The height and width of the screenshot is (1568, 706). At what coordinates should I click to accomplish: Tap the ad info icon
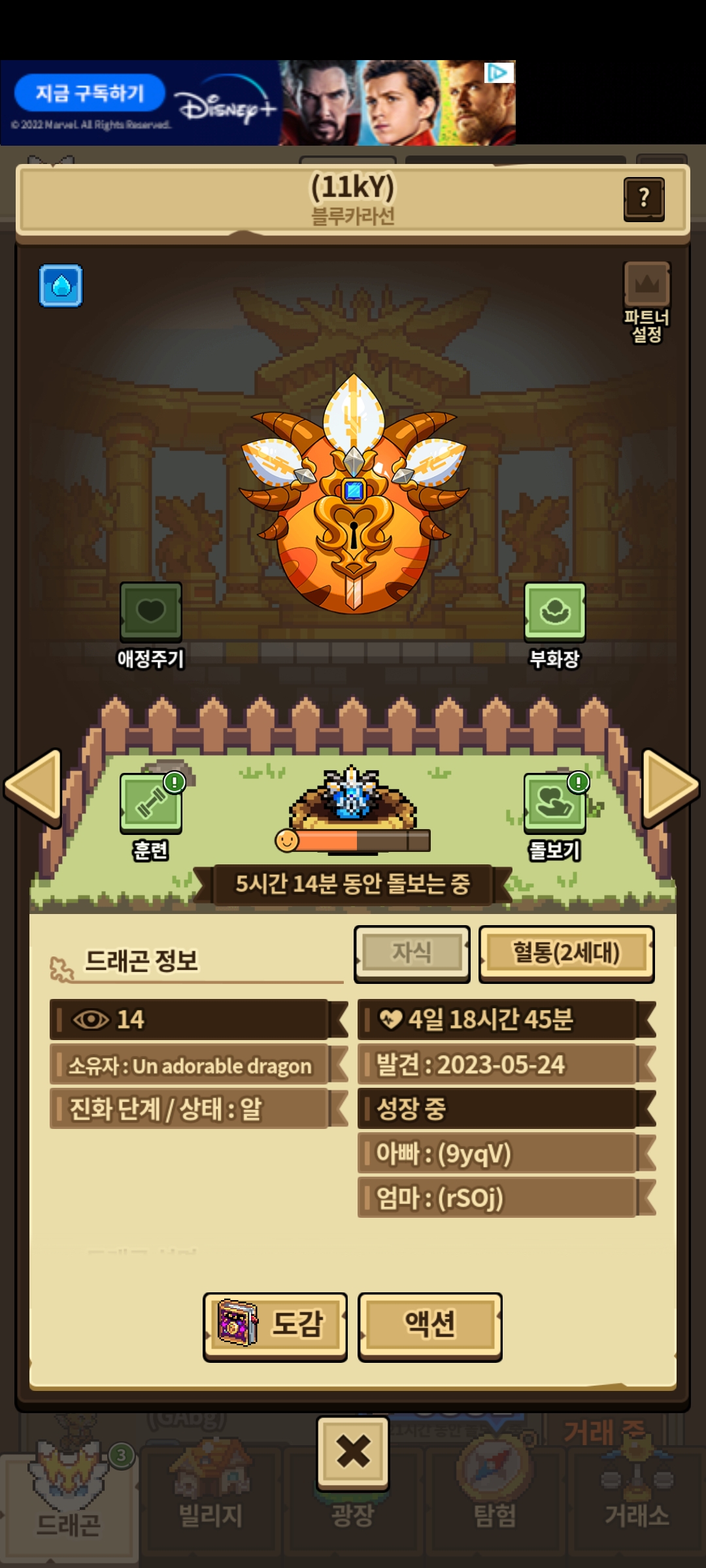tap(499, 73)
